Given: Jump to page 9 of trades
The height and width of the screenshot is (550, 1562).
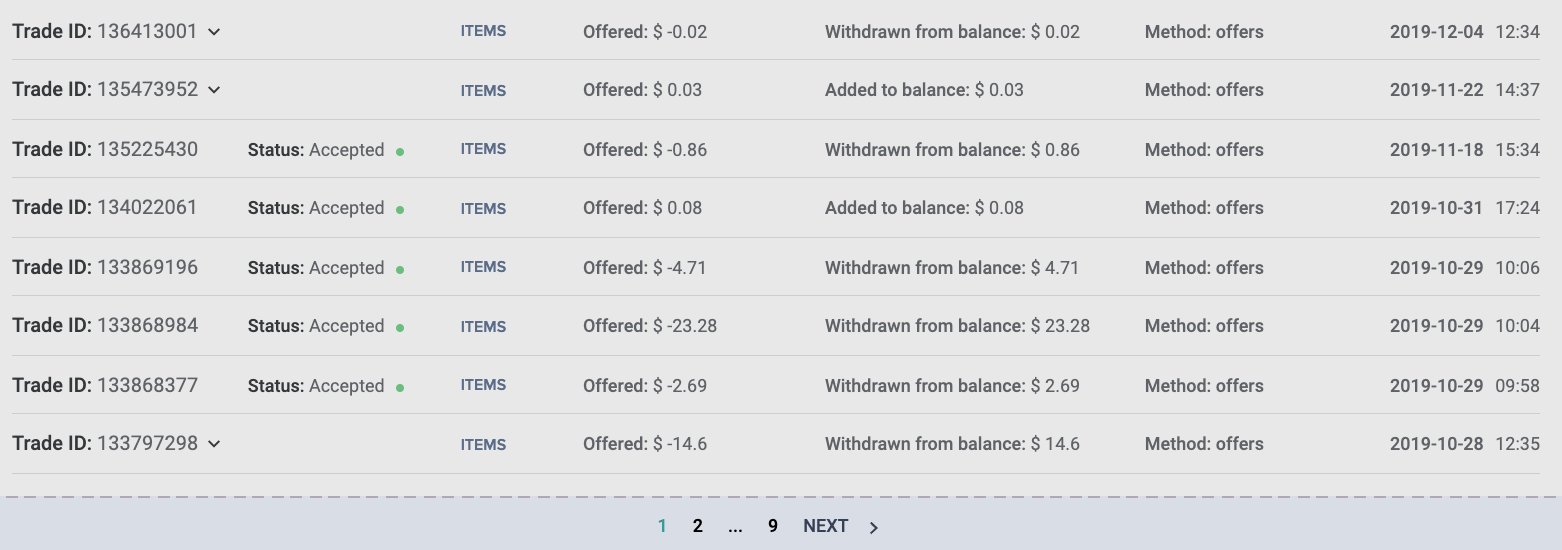Looking at the screenshot, I should (x=773, y=526).
